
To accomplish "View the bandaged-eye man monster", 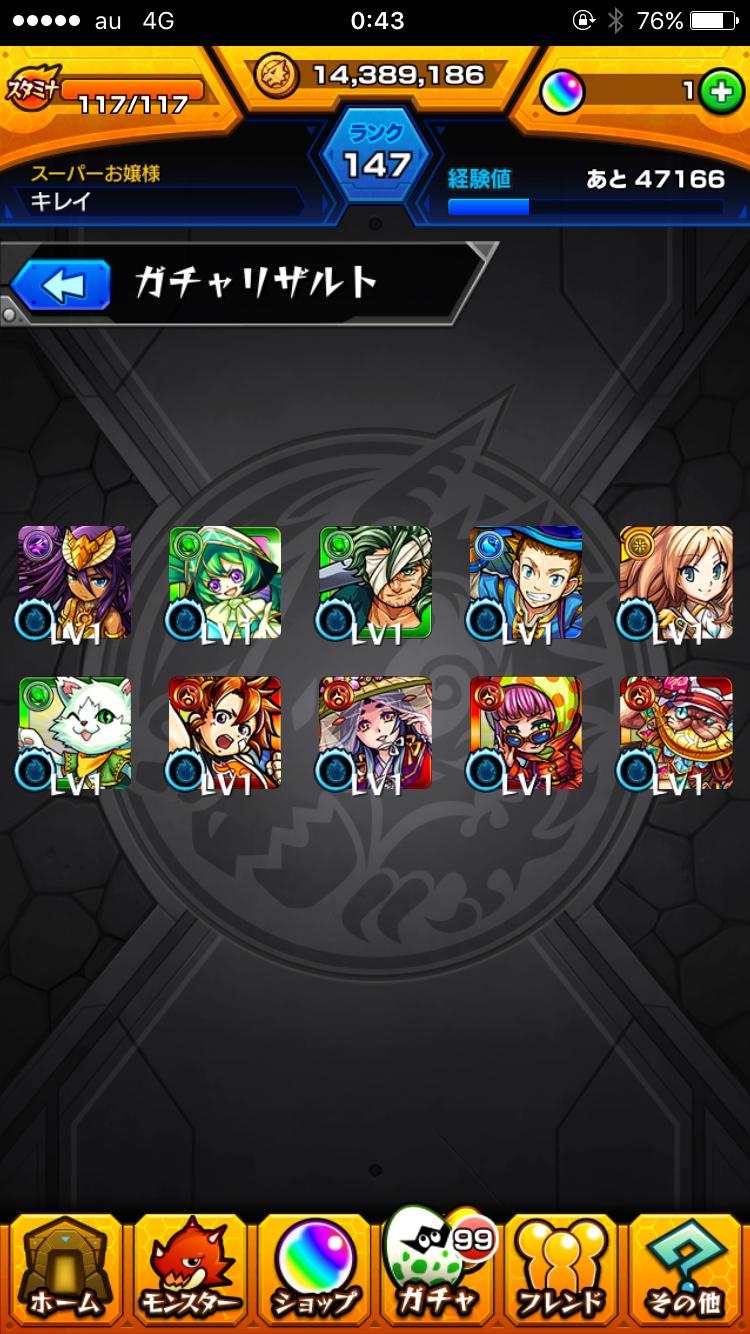I will (375, 582).
